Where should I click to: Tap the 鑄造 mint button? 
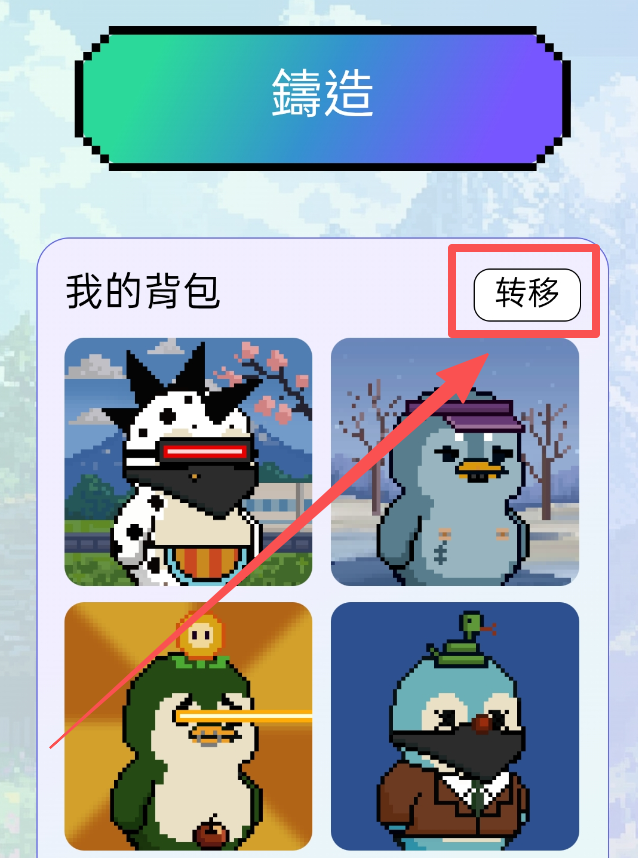click(322, 95)
